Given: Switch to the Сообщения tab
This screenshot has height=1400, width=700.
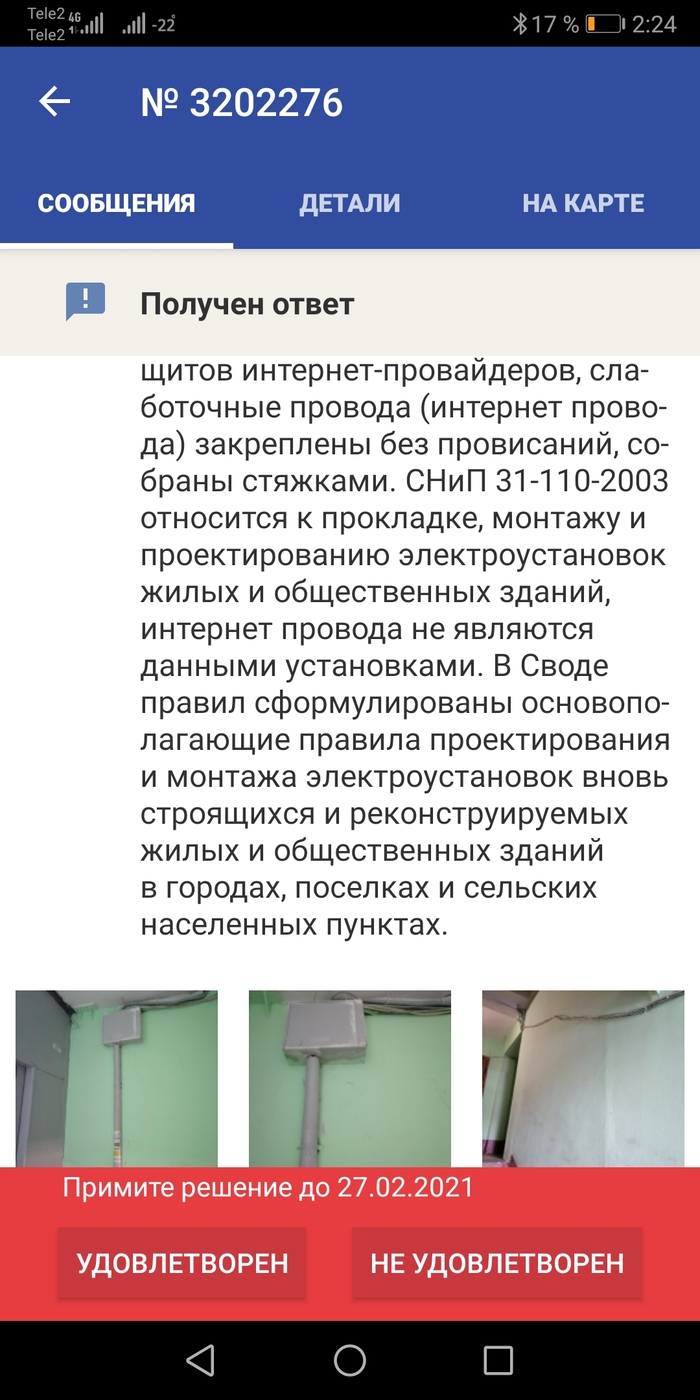Looking at the screenshot, I should coord(116,204).
